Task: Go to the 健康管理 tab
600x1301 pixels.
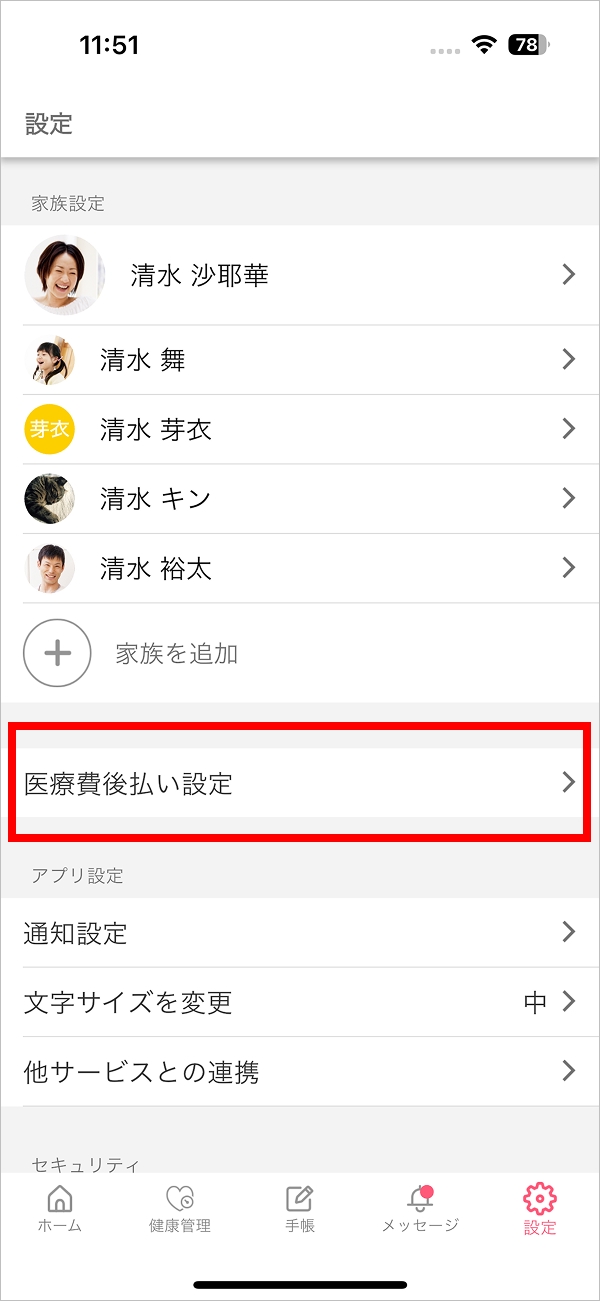Action: pyautogui.click(x=180, y=1208)
